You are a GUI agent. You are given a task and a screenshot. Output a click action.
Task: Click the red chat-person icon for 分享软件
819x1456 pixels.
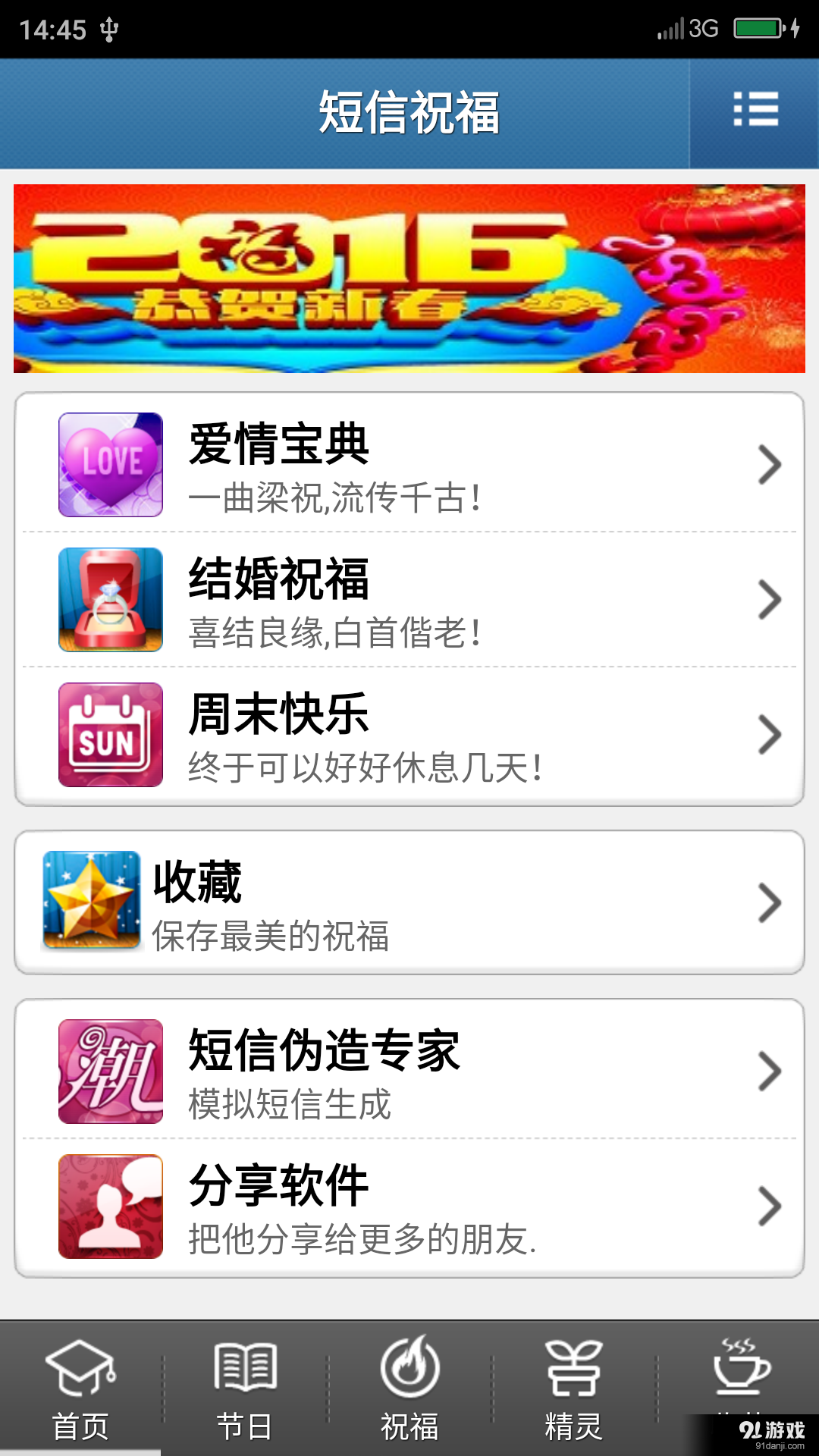point(110,1206)
